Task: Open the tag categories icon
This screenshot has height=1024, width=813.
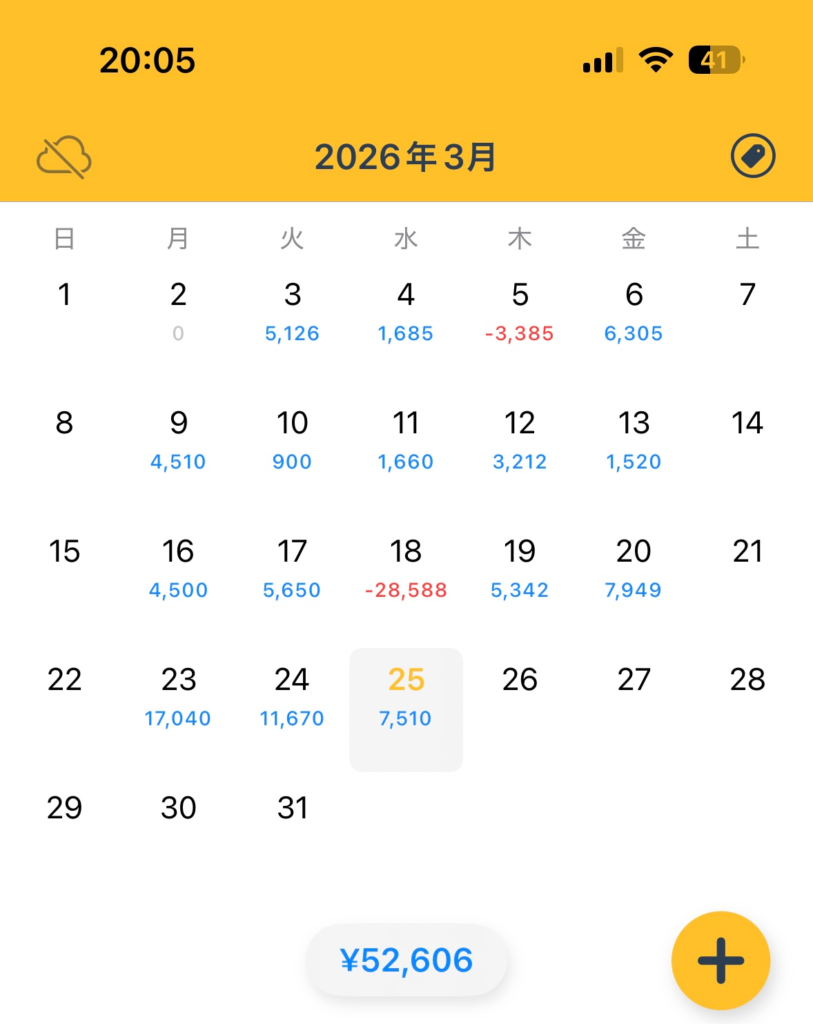Action: 752,157
